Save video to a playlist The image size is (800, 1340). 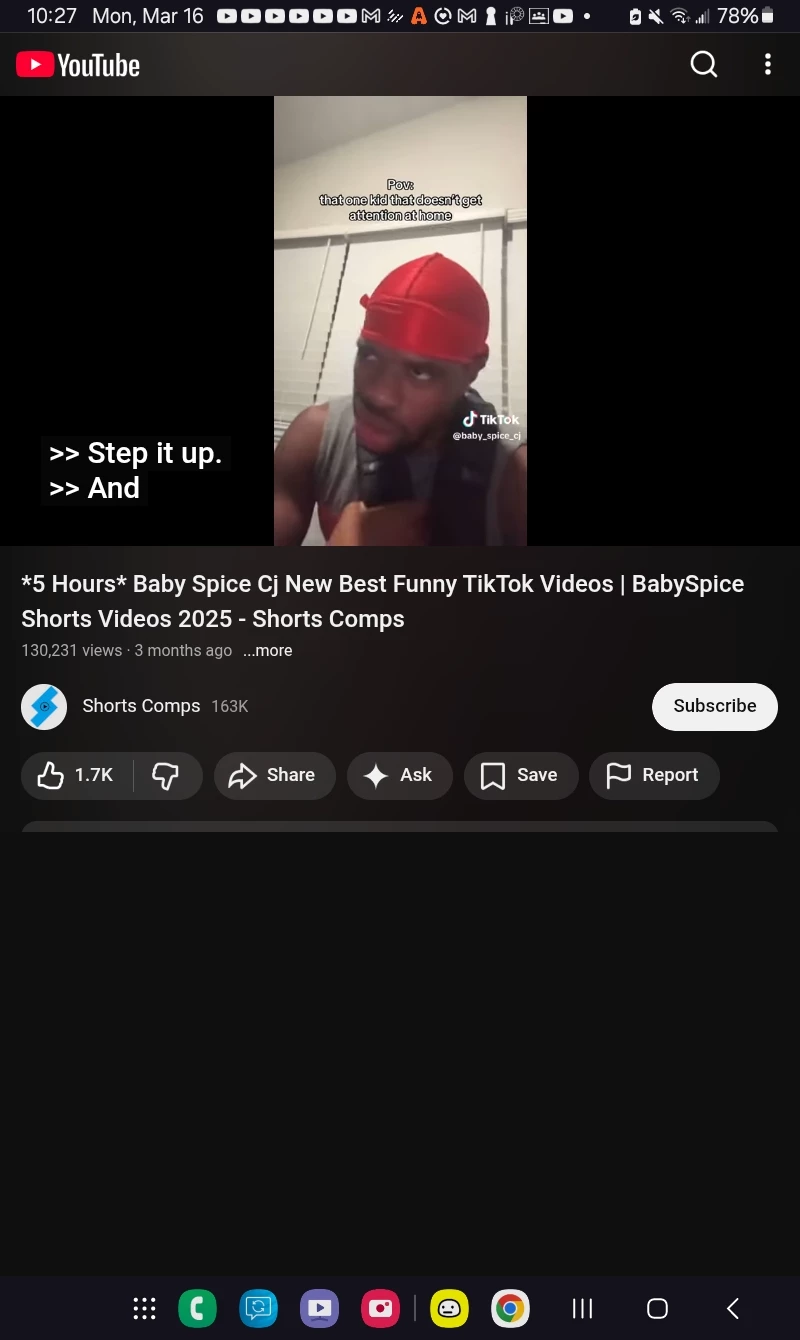pyautogui.click(x=520, y=775)
